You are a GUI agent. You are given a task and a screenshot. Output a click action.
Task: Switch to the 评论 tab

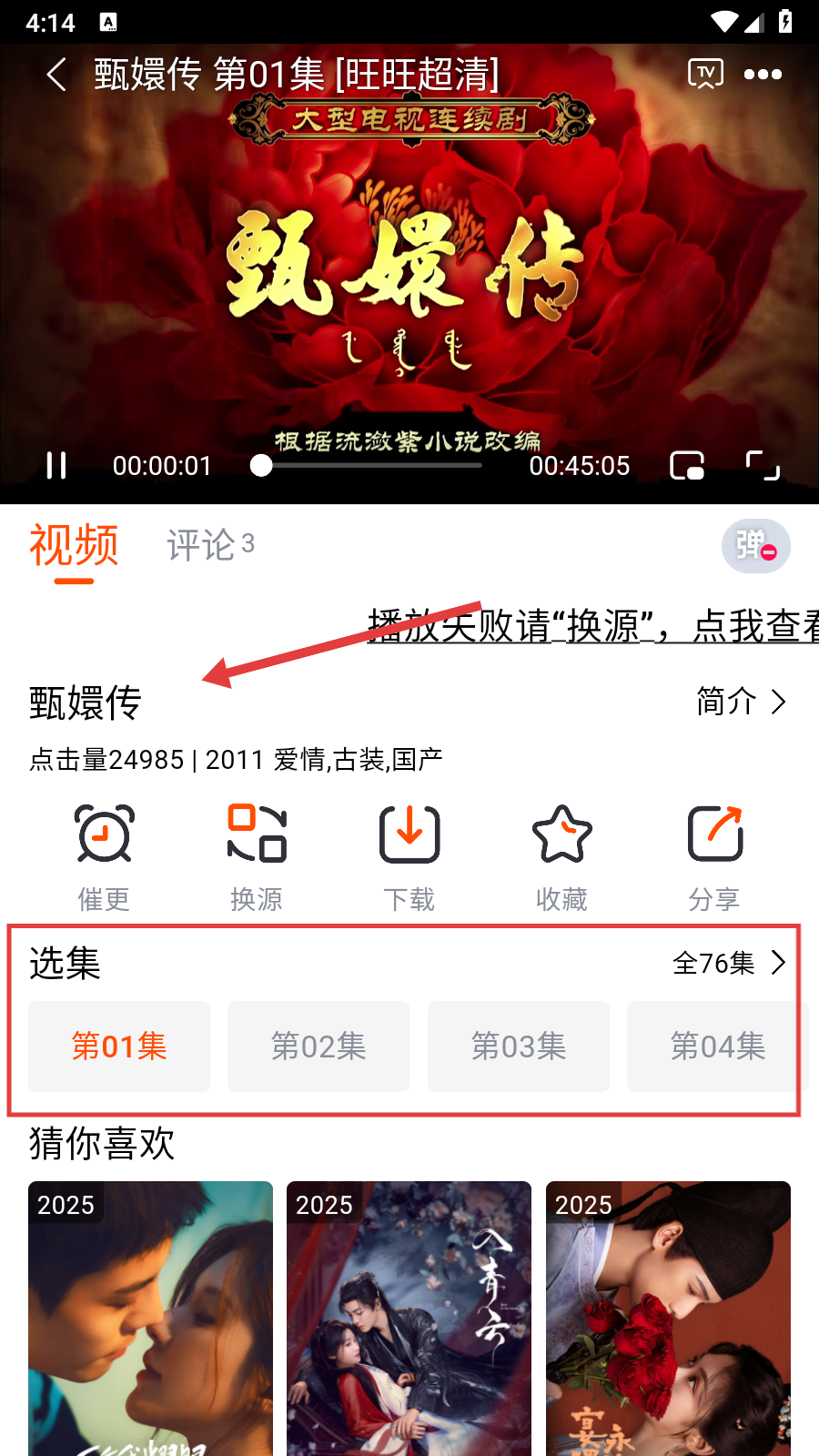tap(209, 545)
